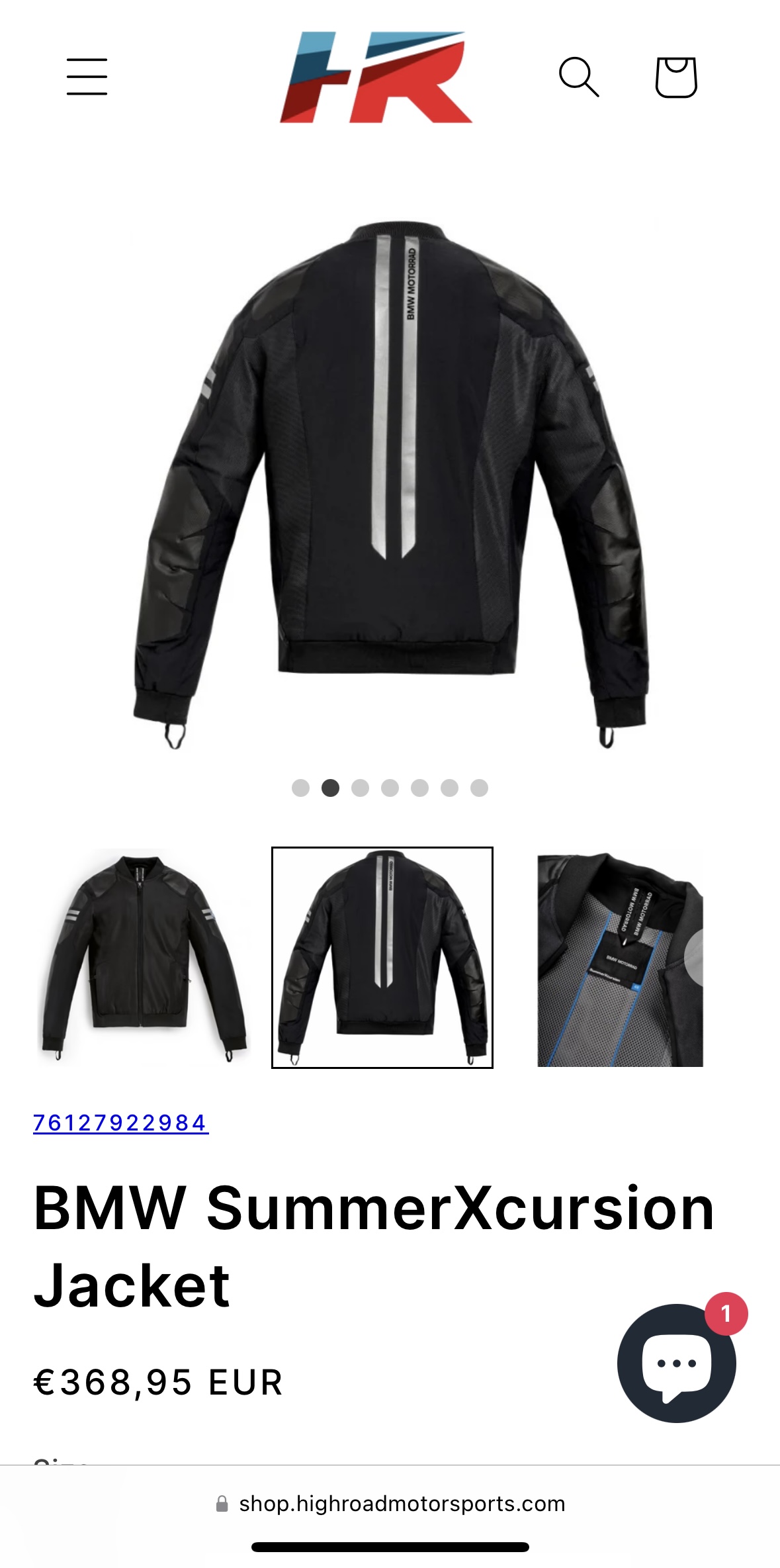Open the shopping cart
Viewport: 780px width, 1568px height.
click(x=675, y=77)
